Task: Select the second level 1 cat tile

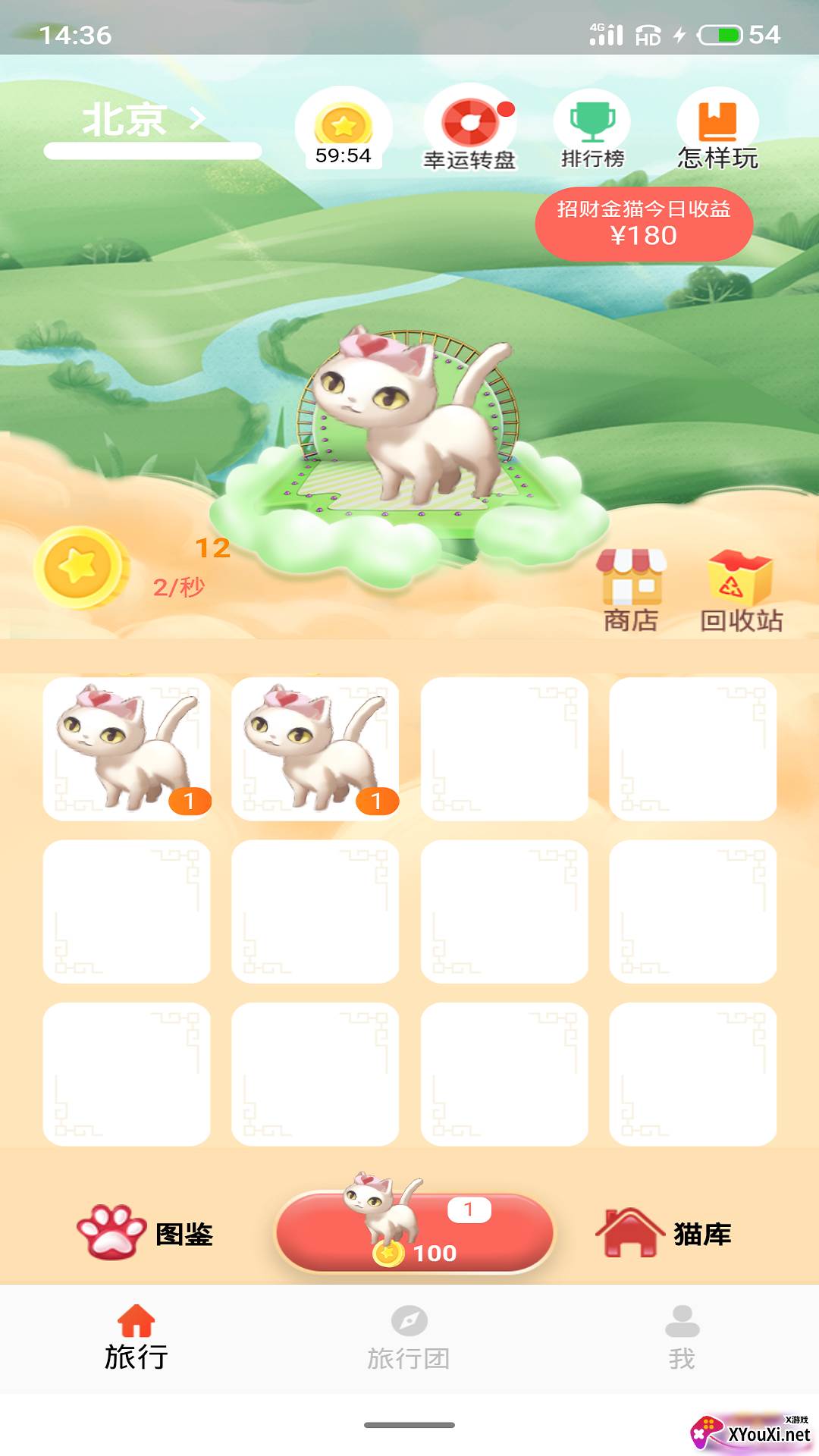Action: [315, 748]
